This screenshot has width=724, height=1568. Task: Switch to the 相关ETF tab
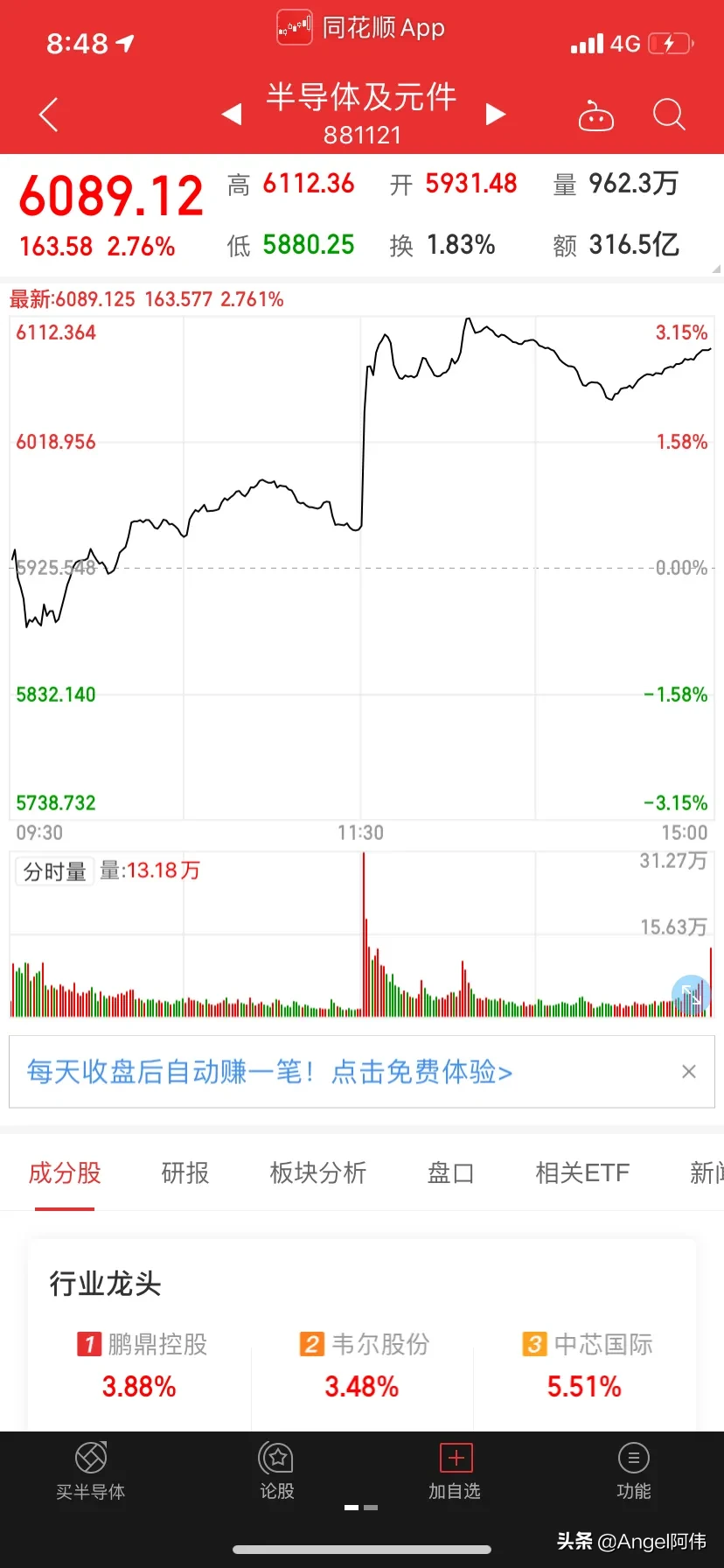click(x=582, y=1172)
